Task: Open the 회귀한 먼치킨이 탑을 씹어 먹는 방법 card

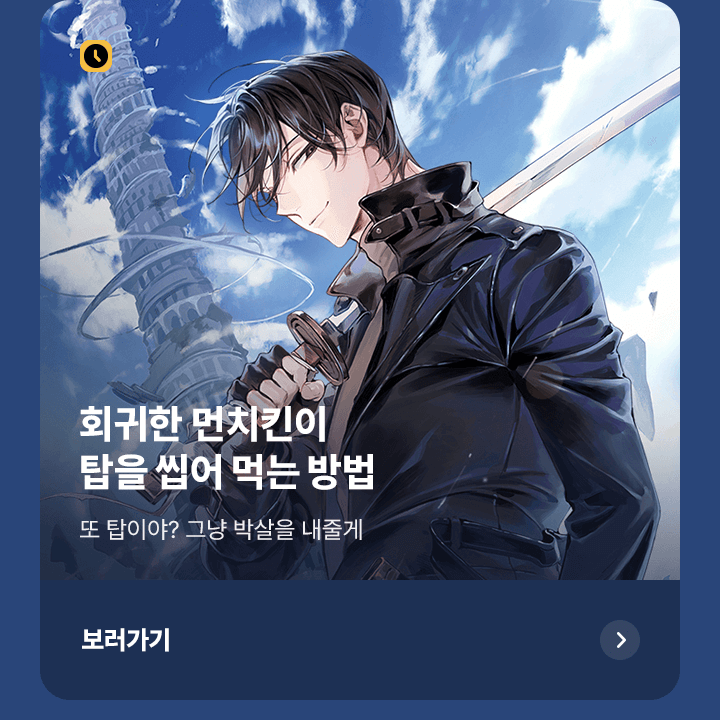Action: point(360,300)
